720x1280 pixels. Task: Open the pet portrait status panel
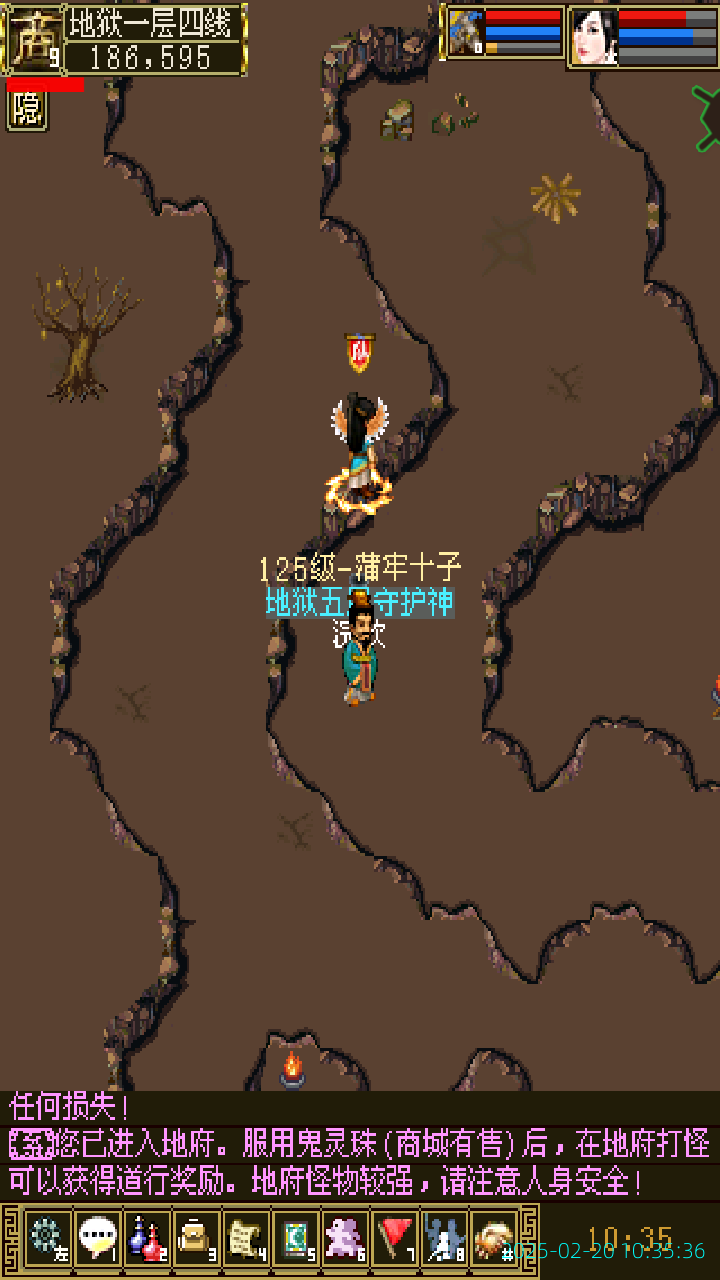[x=466, y=33]
